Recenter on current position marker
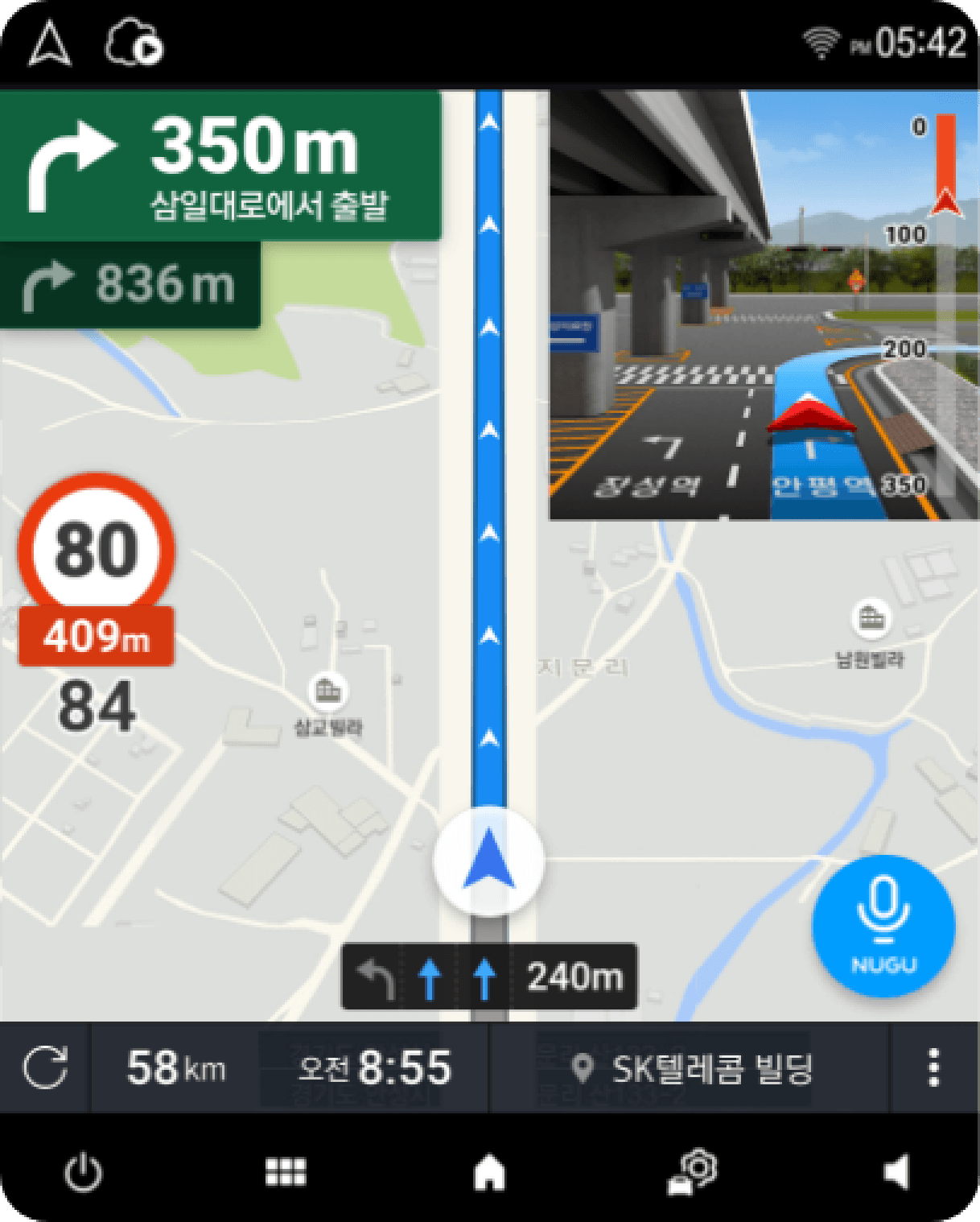980x1222 pixels. click(x=488, y=861)
